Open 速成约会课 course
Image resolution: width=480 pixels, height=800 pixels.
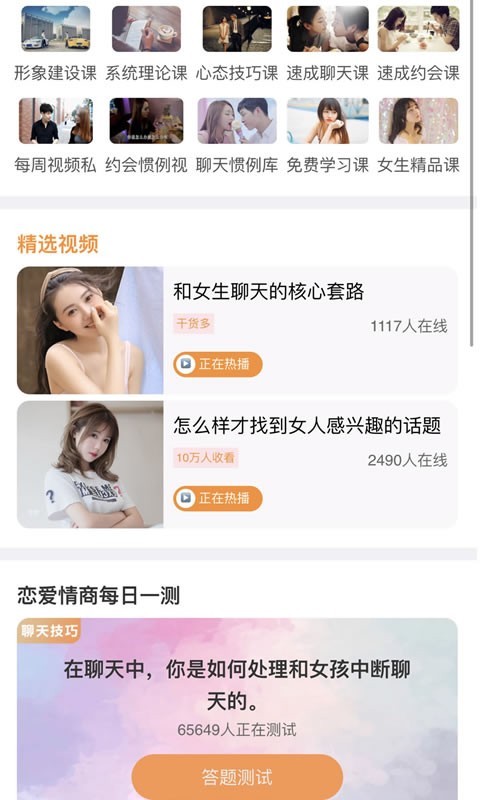418,44
